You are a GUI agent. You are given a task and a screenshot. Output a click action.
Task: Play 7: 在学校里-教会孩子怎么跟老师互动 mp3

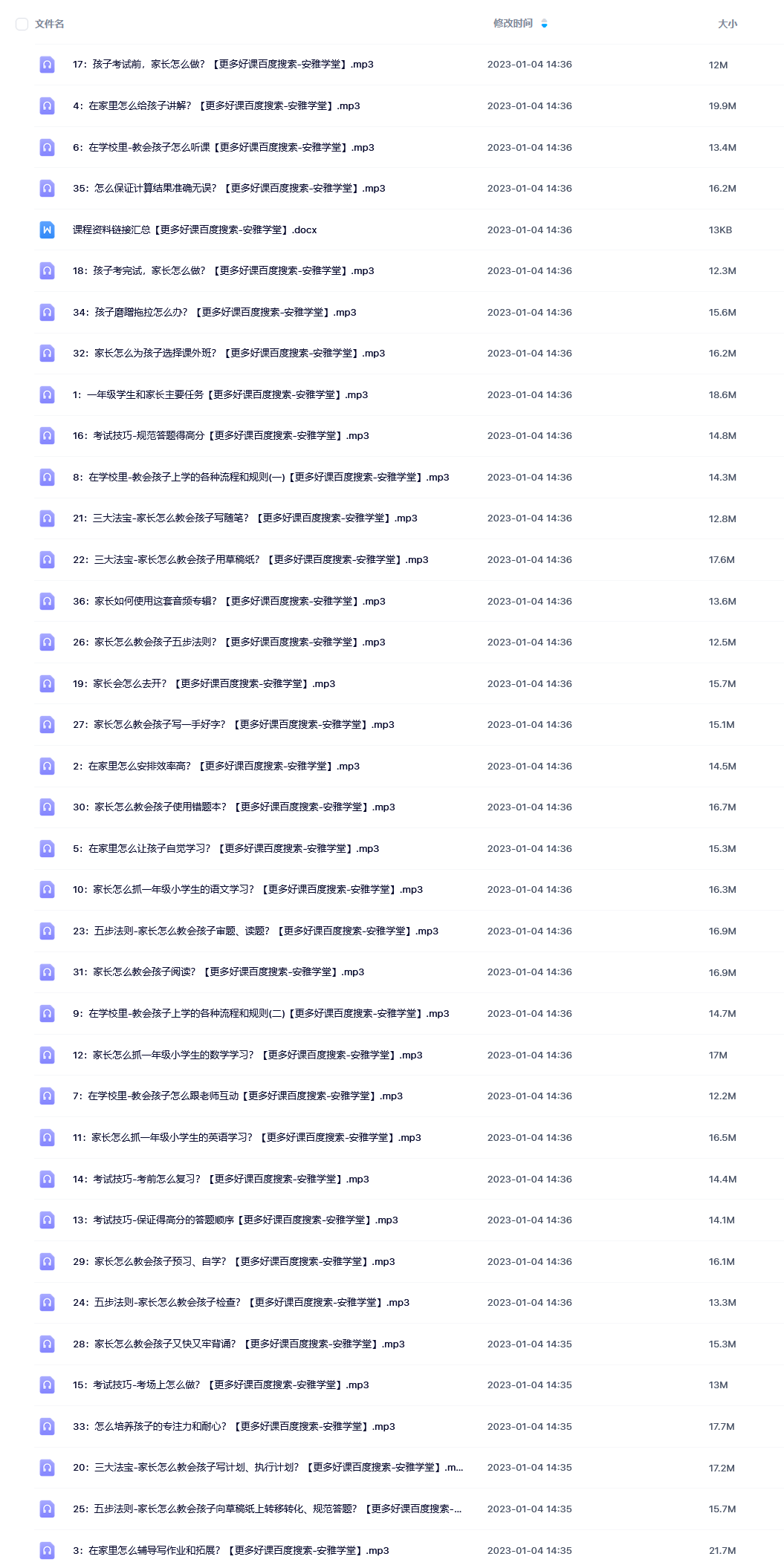click(x=238, y=1096)
